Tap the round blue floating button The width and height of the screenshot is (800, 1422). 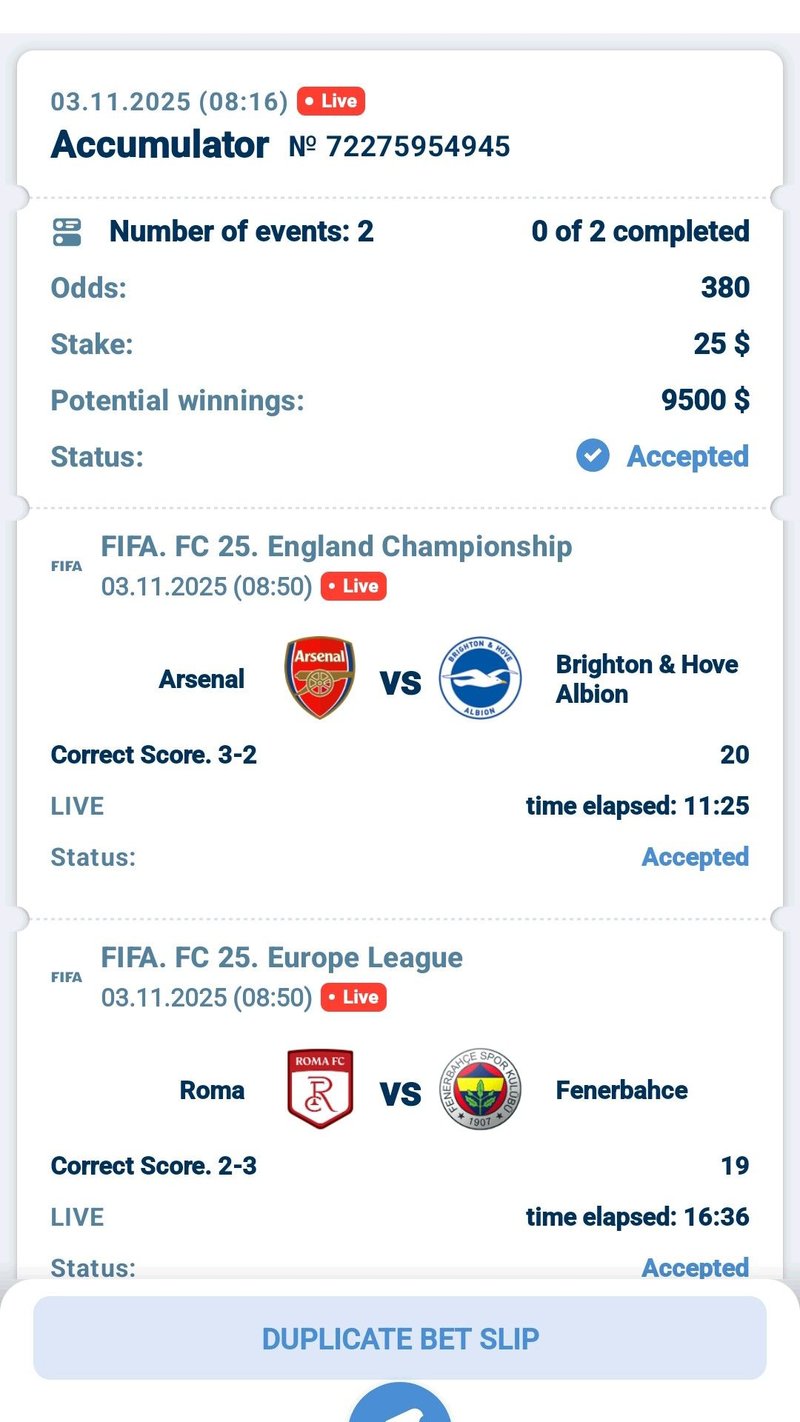(400, 1403)
